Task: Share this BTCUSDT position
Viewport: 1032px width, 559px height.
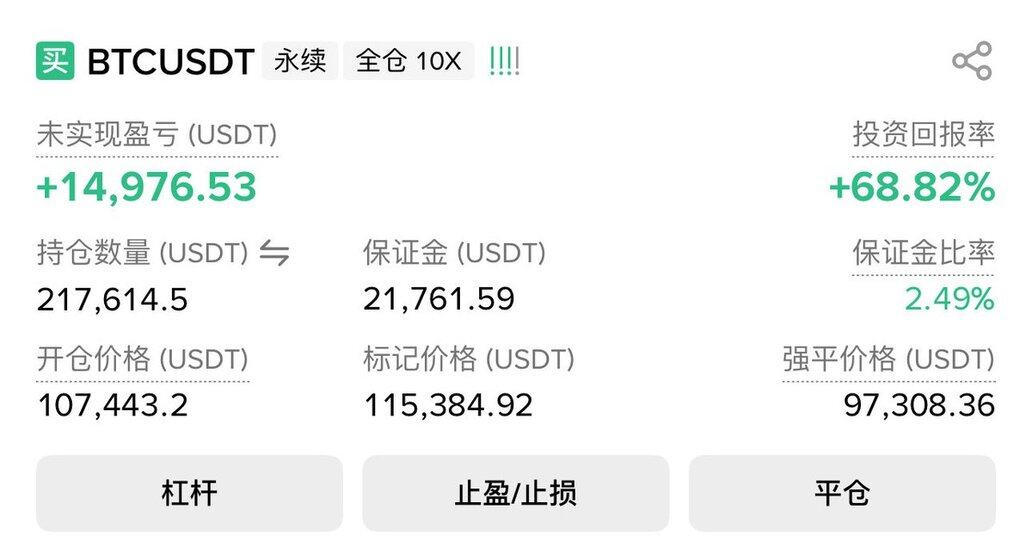Action: point(971,62)
